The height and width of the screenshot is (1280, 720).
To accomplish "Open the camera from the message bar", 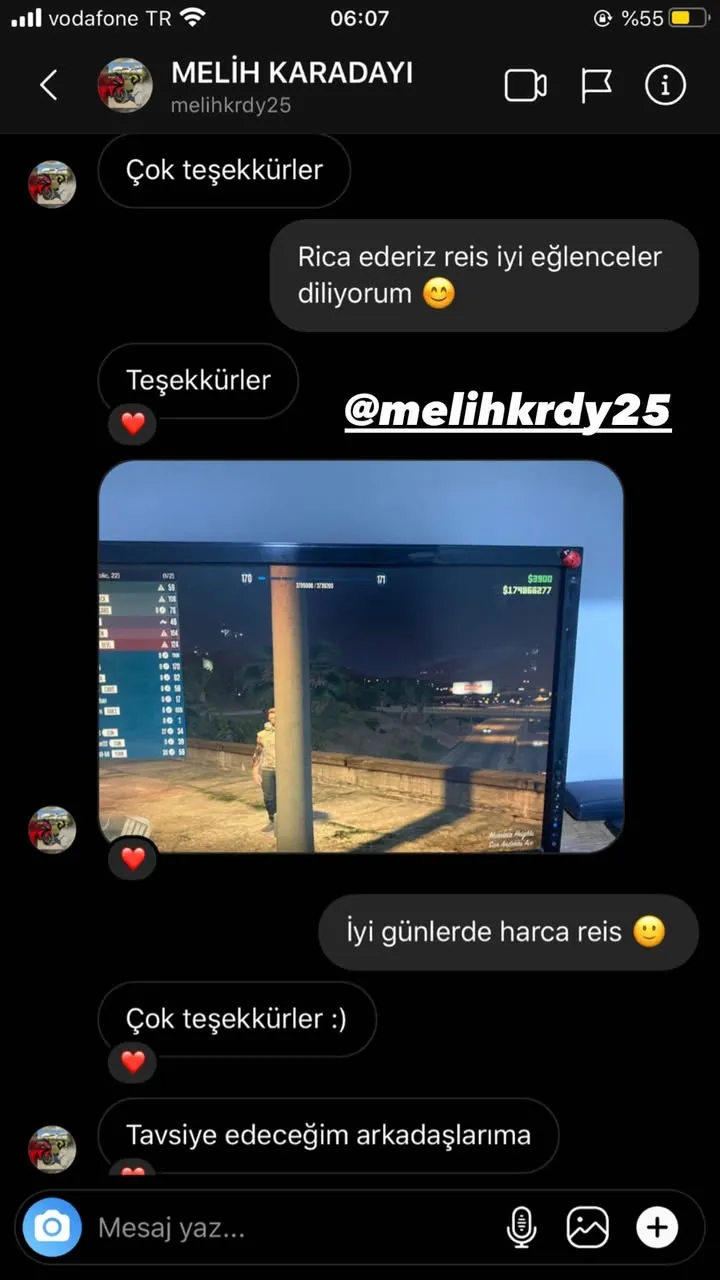I will tap(50, 1227).
